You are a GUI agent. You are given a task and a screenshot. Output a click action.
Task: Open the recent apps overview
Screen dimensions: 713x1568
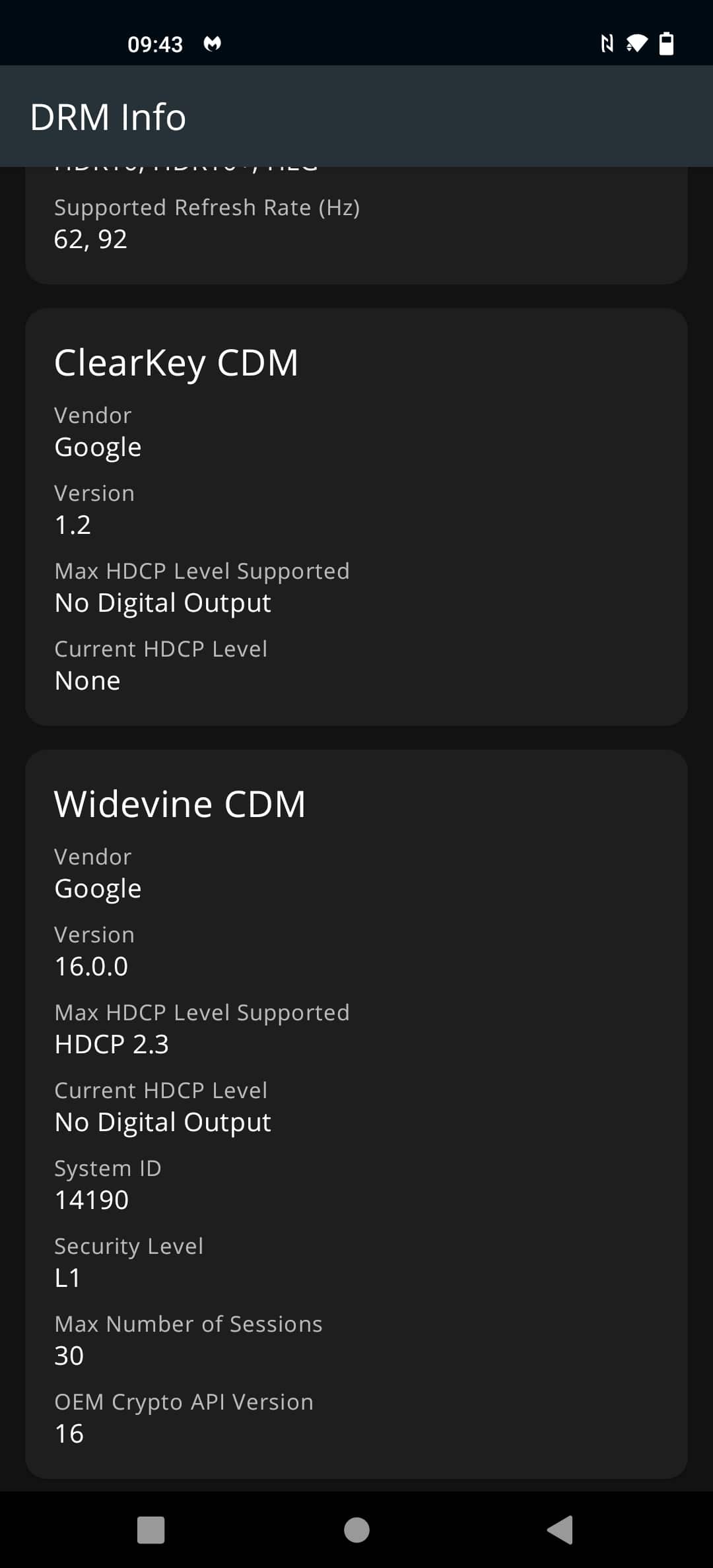click(151, 1530)
